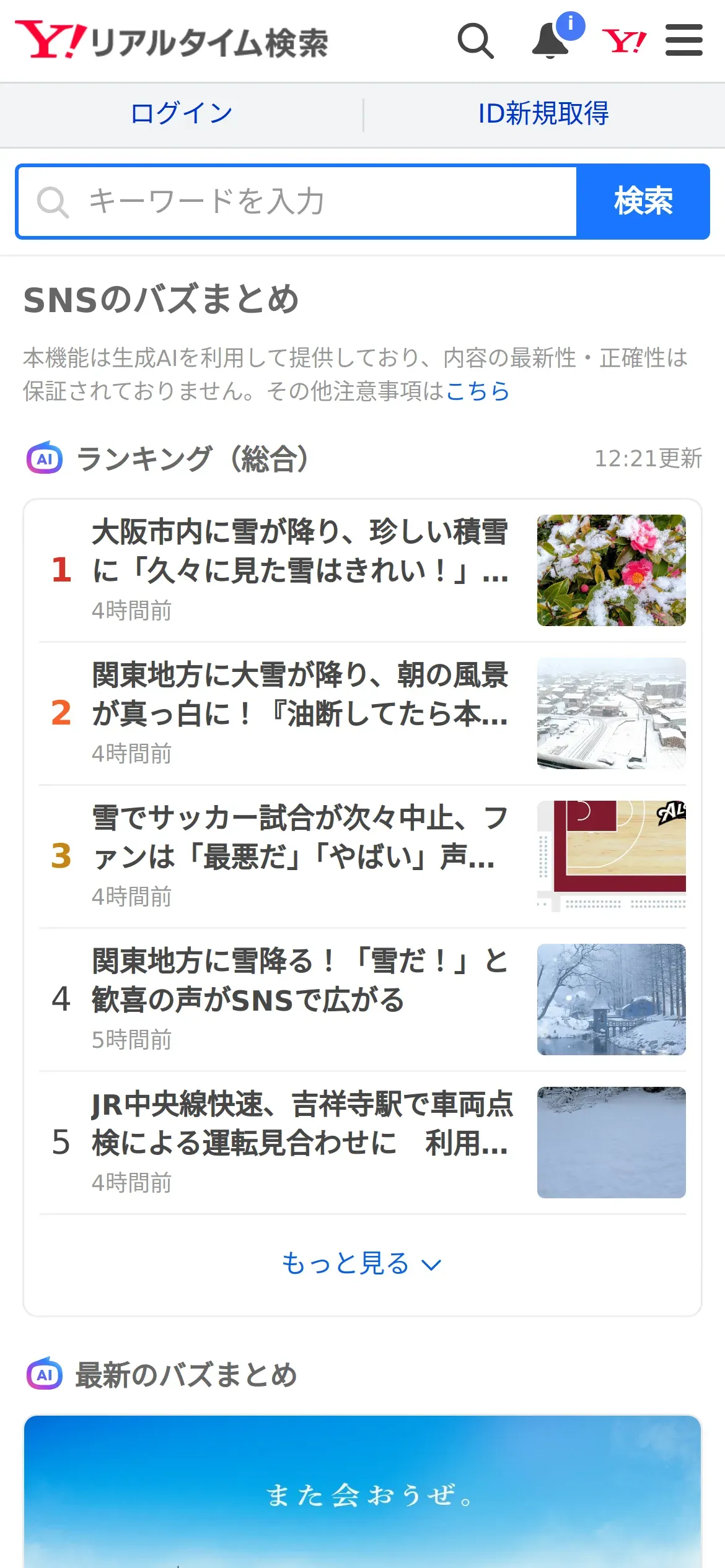This screenshot has height=1568, width=725.
Task: Tap the Yahoo! リアルタイム検索 logo
Action: [172, 41]
